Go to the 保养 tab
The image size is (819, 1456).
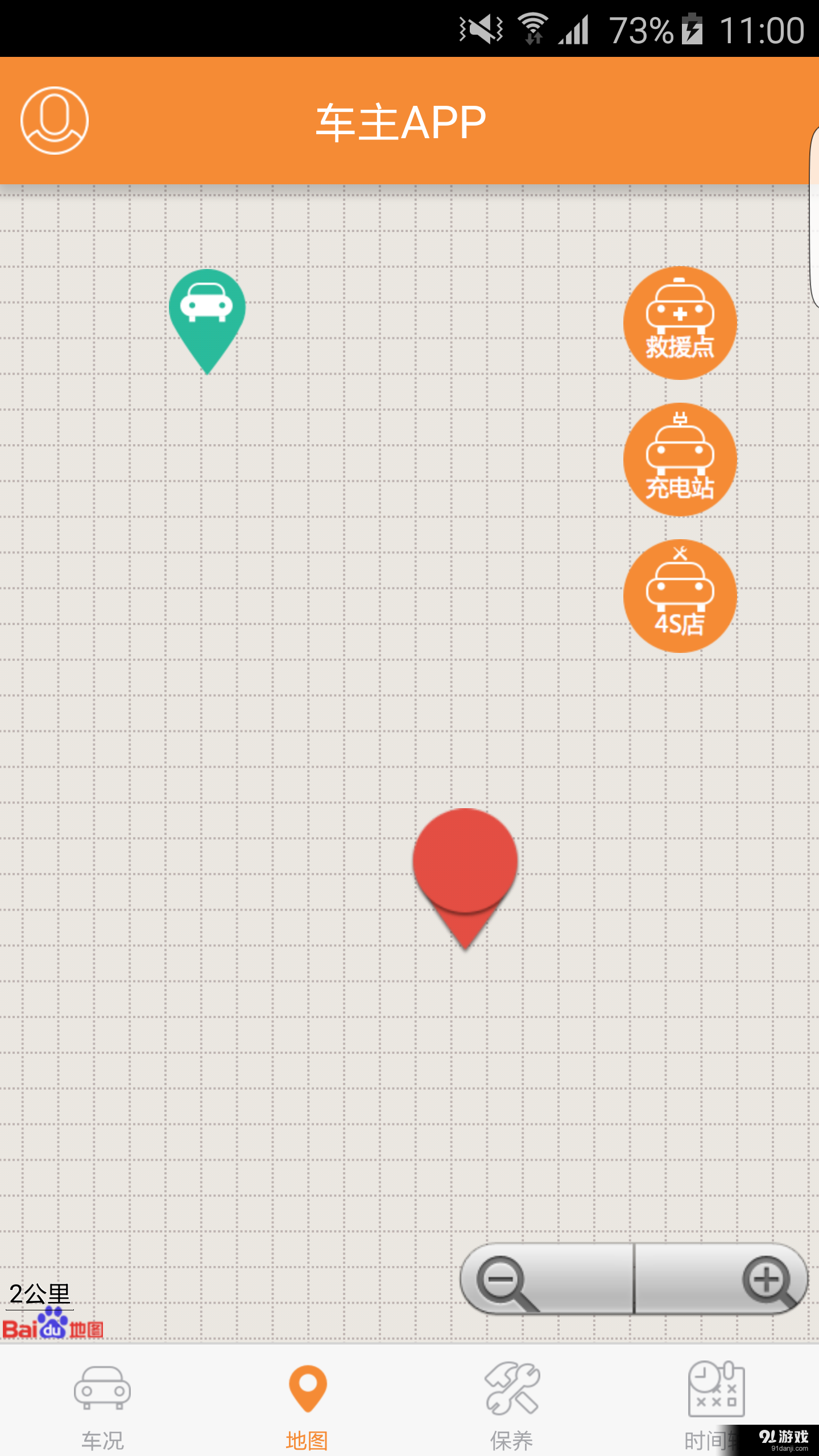[512, 1405]
